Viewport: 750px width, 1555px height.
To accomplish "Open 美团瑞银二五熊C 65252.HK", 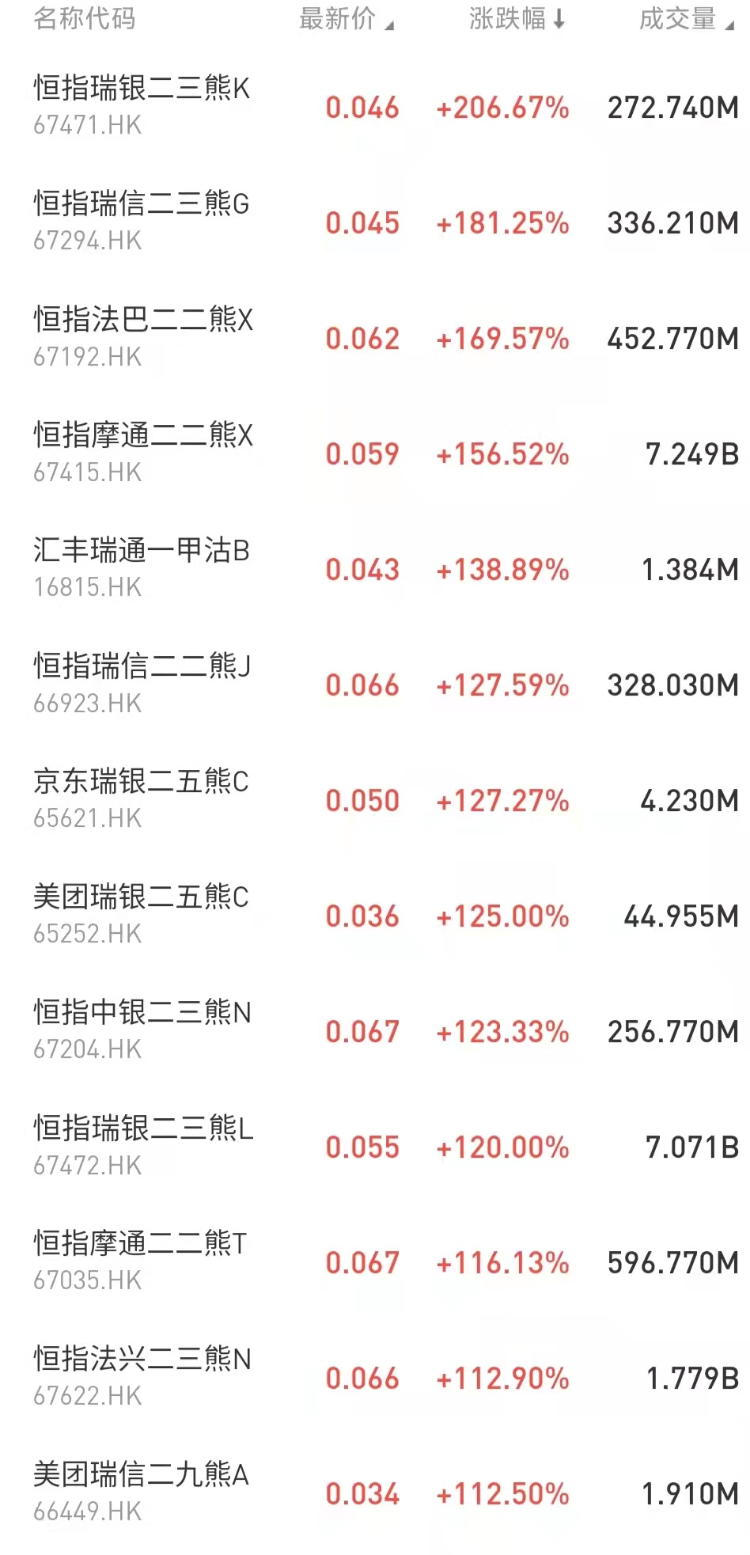I will 375,915.
